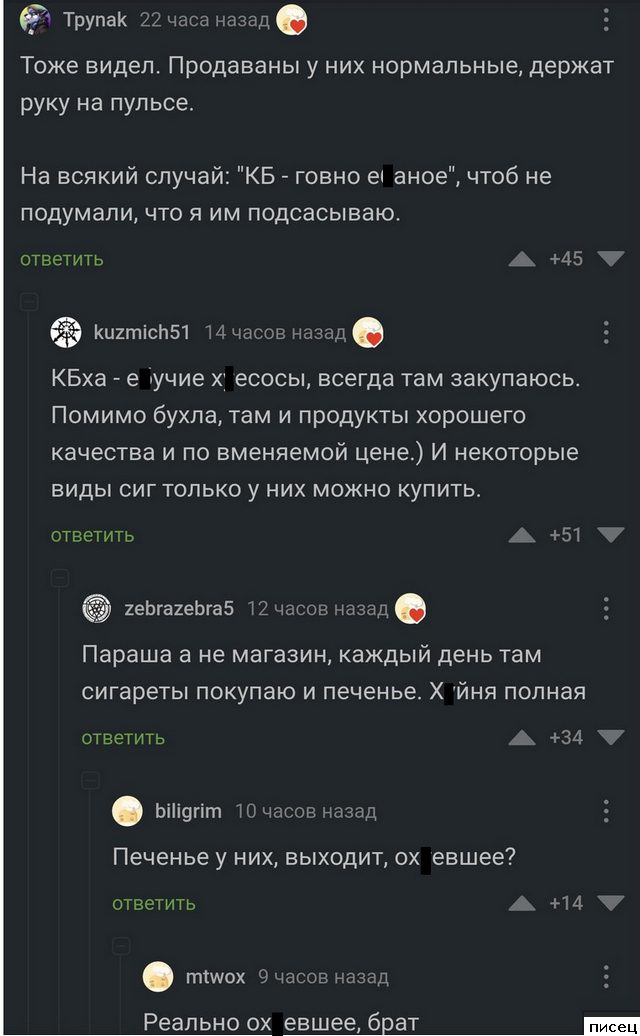Open mtwox's user profile
Screen dimensions: 640x1036
pyautogui.click(x=215, y=976)
